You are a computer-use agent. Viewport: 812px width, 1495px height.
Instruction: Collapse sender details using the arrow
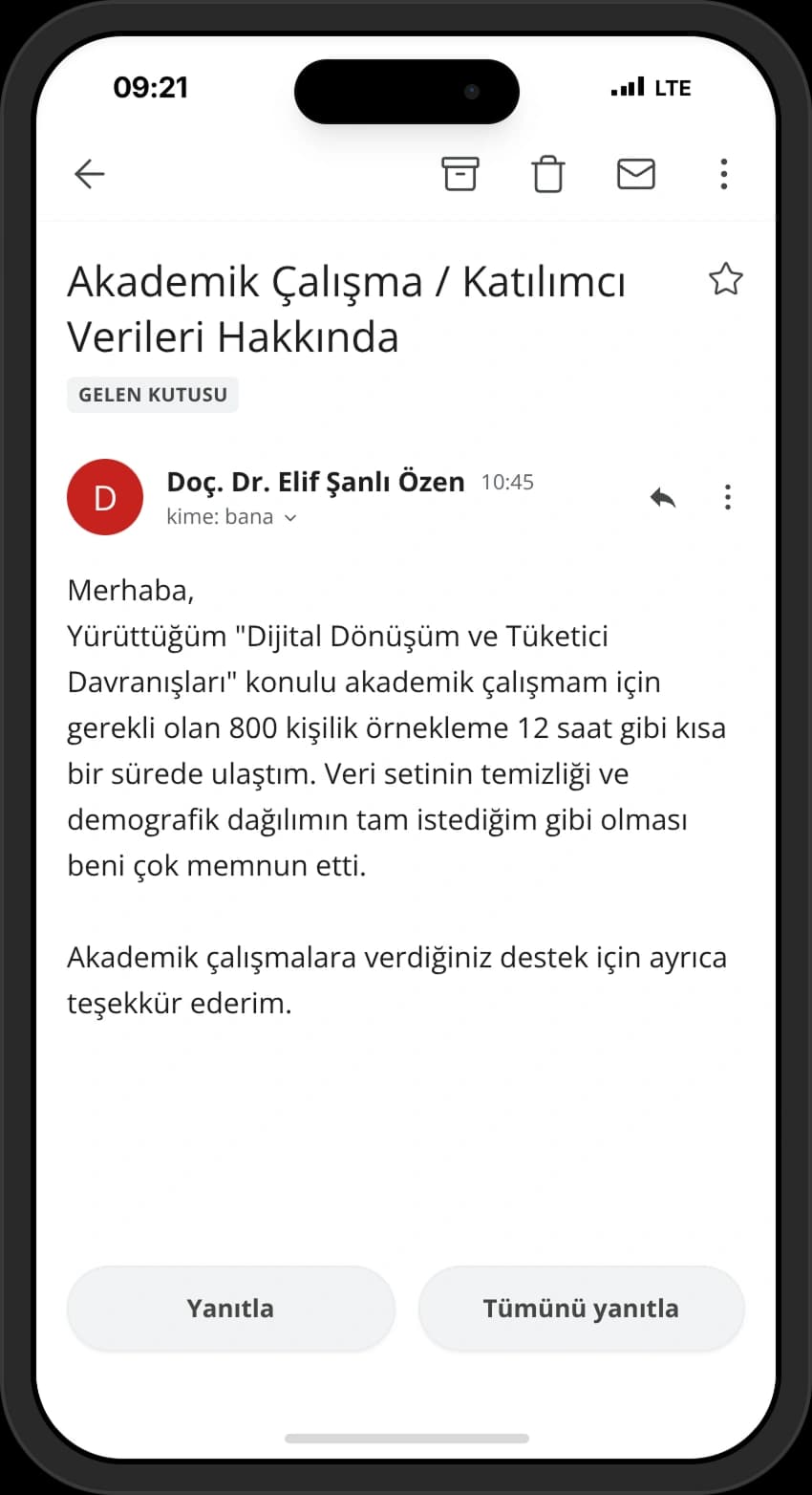(289, 517)
